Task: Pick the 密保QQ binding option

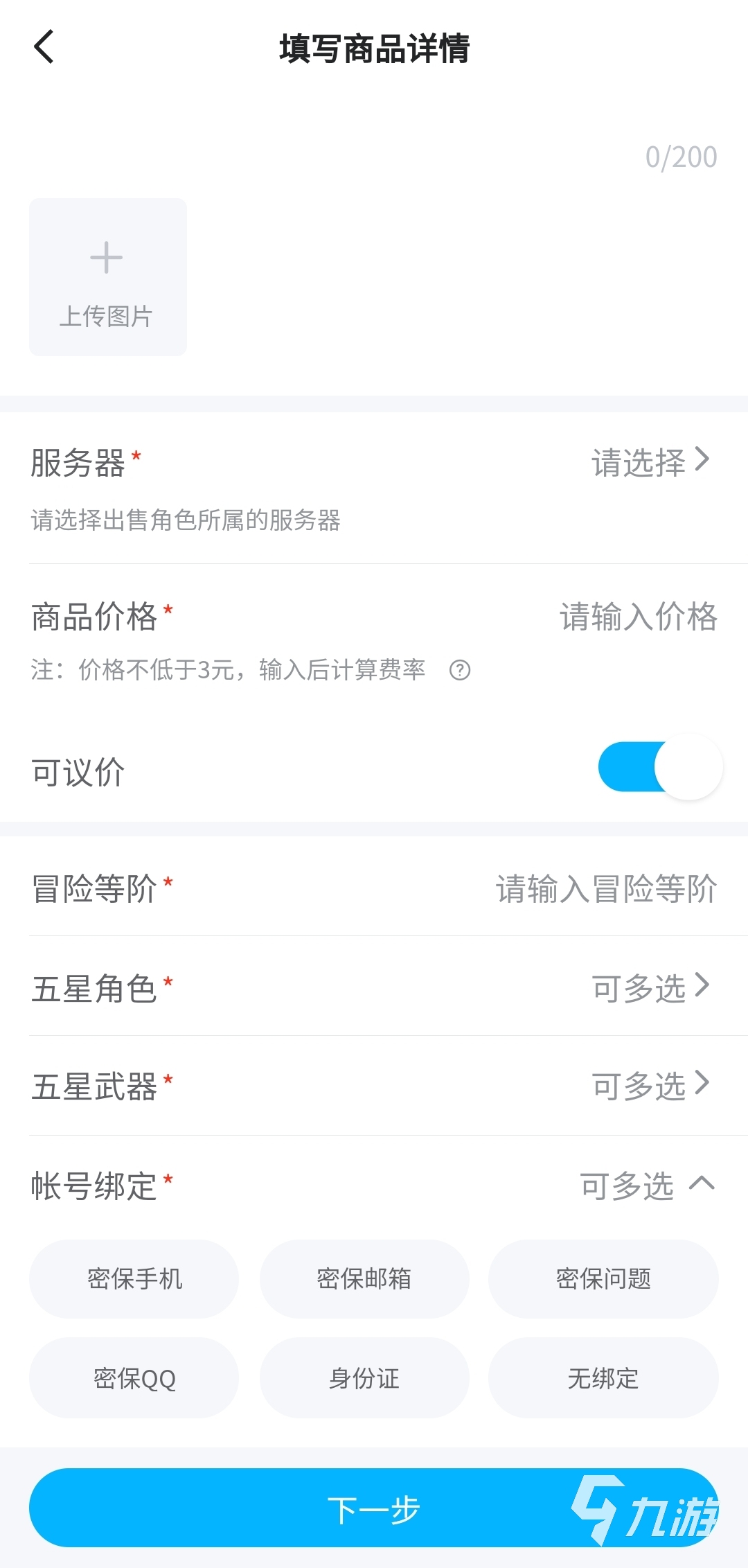Action: [x=134, y=1378]
